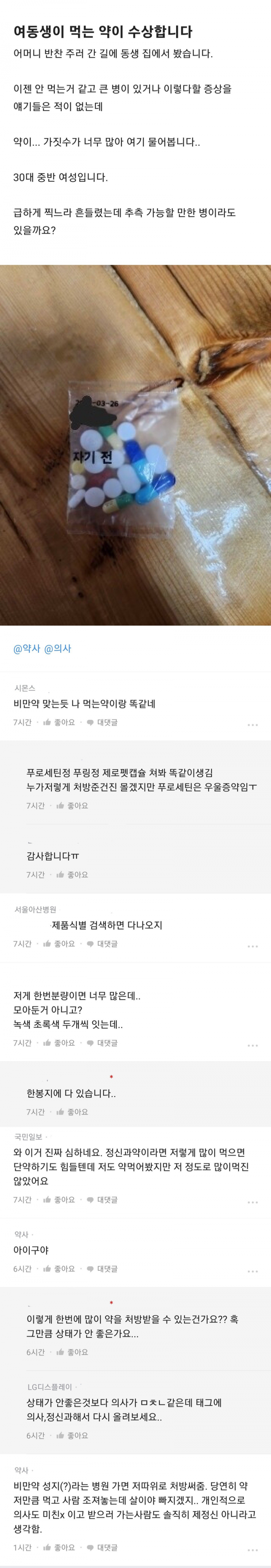Screen dimensions: 271x1568
Task: Open overflow menu on 서울아산병원 comment
Action: click(x=252, y=947)
